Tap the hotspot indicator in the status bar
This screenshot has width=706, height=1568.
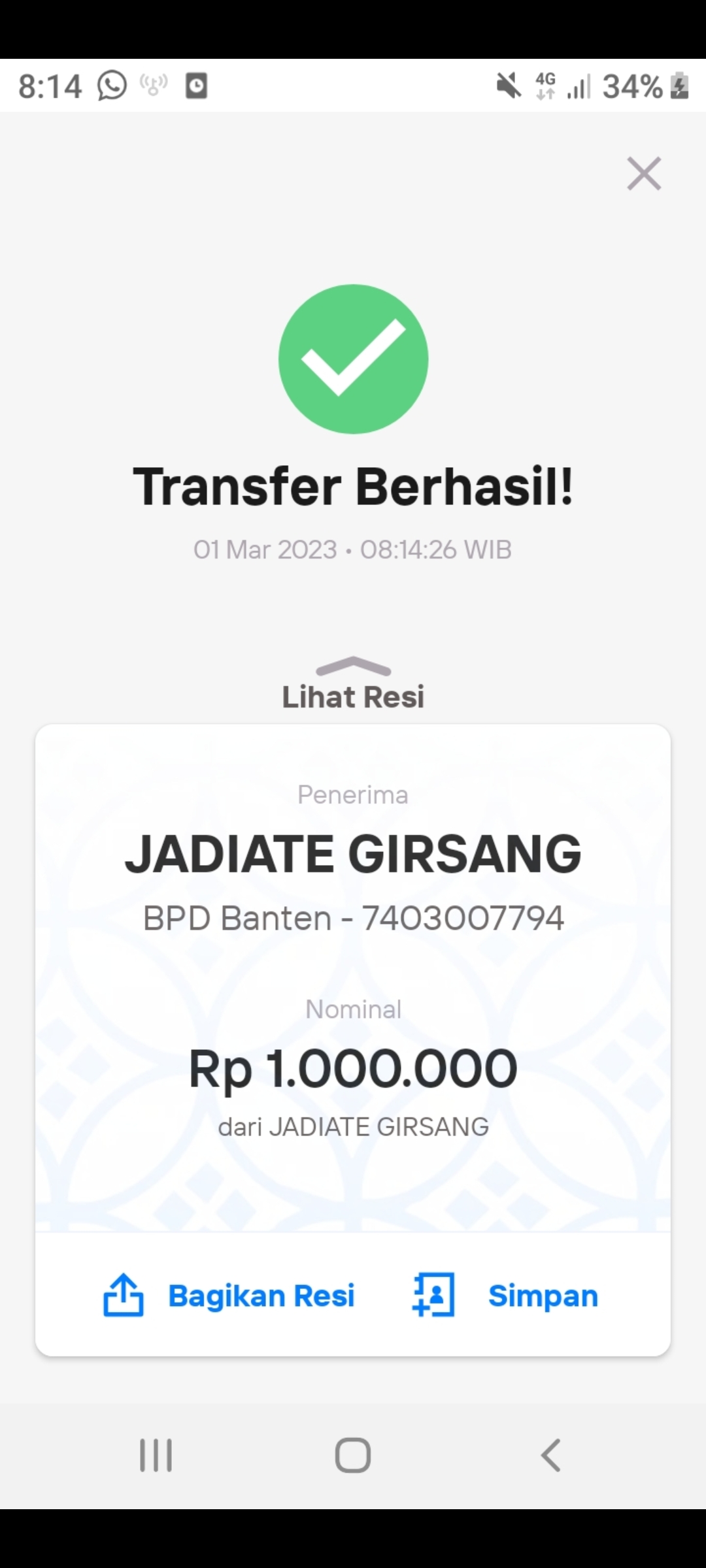[152, 85]
